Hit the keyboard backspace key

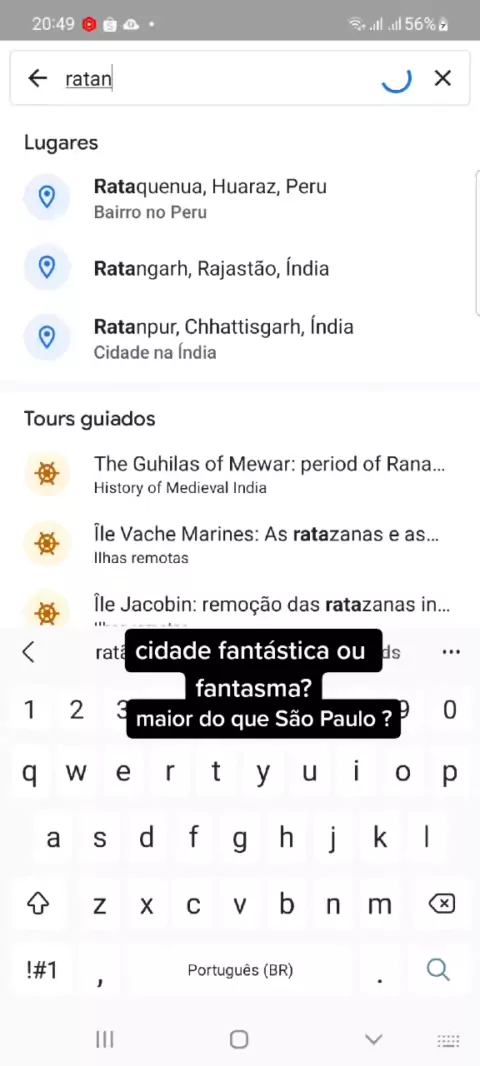point(443,904)
